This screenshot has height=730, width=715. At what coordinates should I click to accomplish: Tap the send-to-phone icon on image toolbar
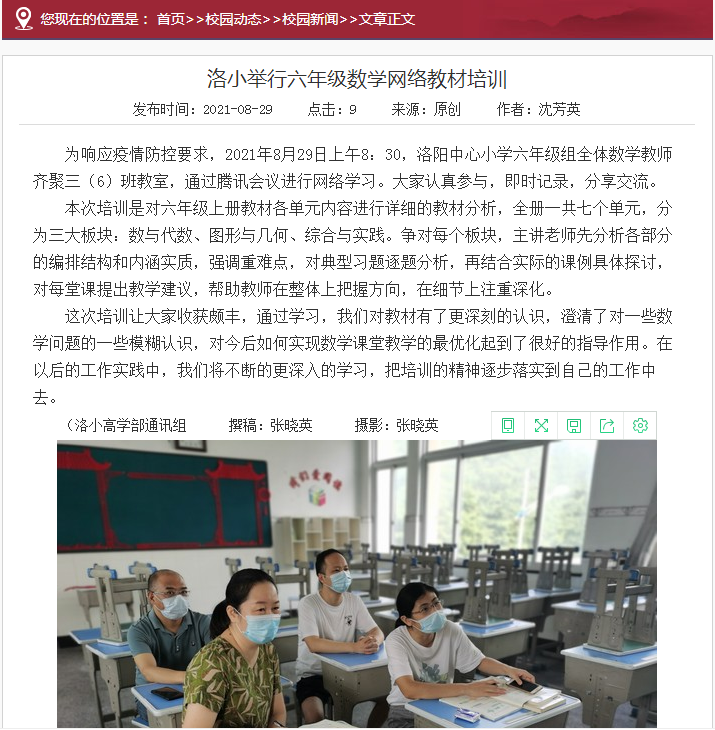click(508, 425)
